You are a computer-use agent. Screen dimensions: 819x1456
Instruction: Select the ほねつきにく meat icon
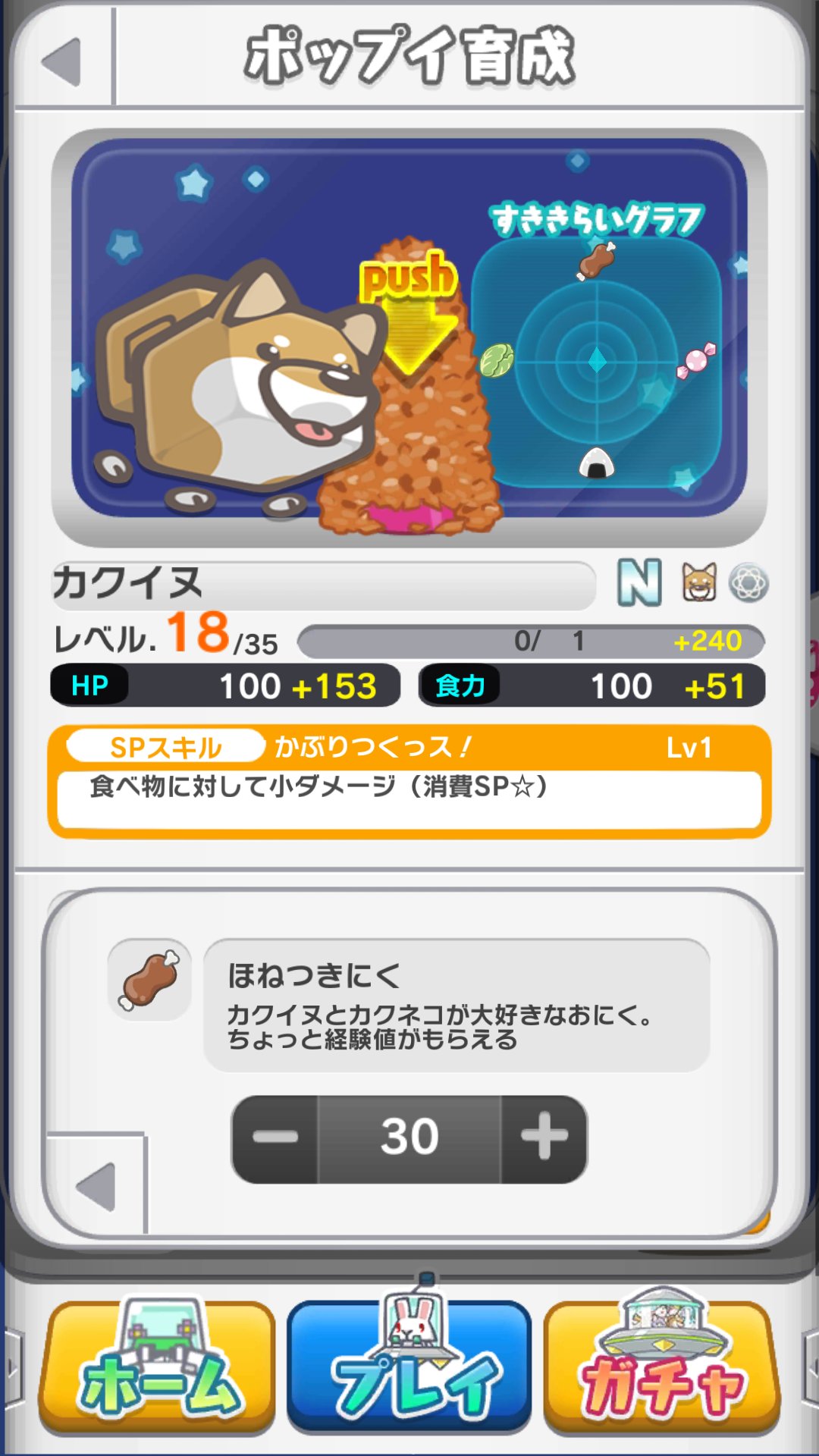150,981
